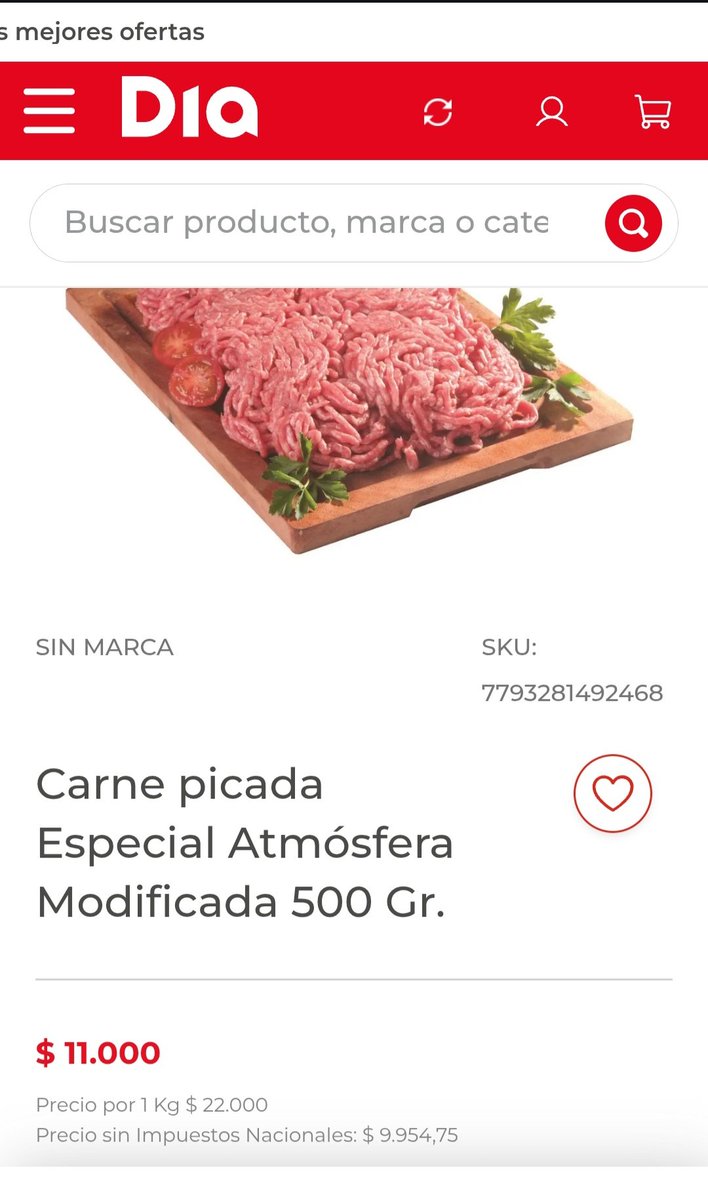Image resolution: width=708 pixels, height=1200 pixels.
Task: Tap the red search magnifier button
Action: (633, 223)
